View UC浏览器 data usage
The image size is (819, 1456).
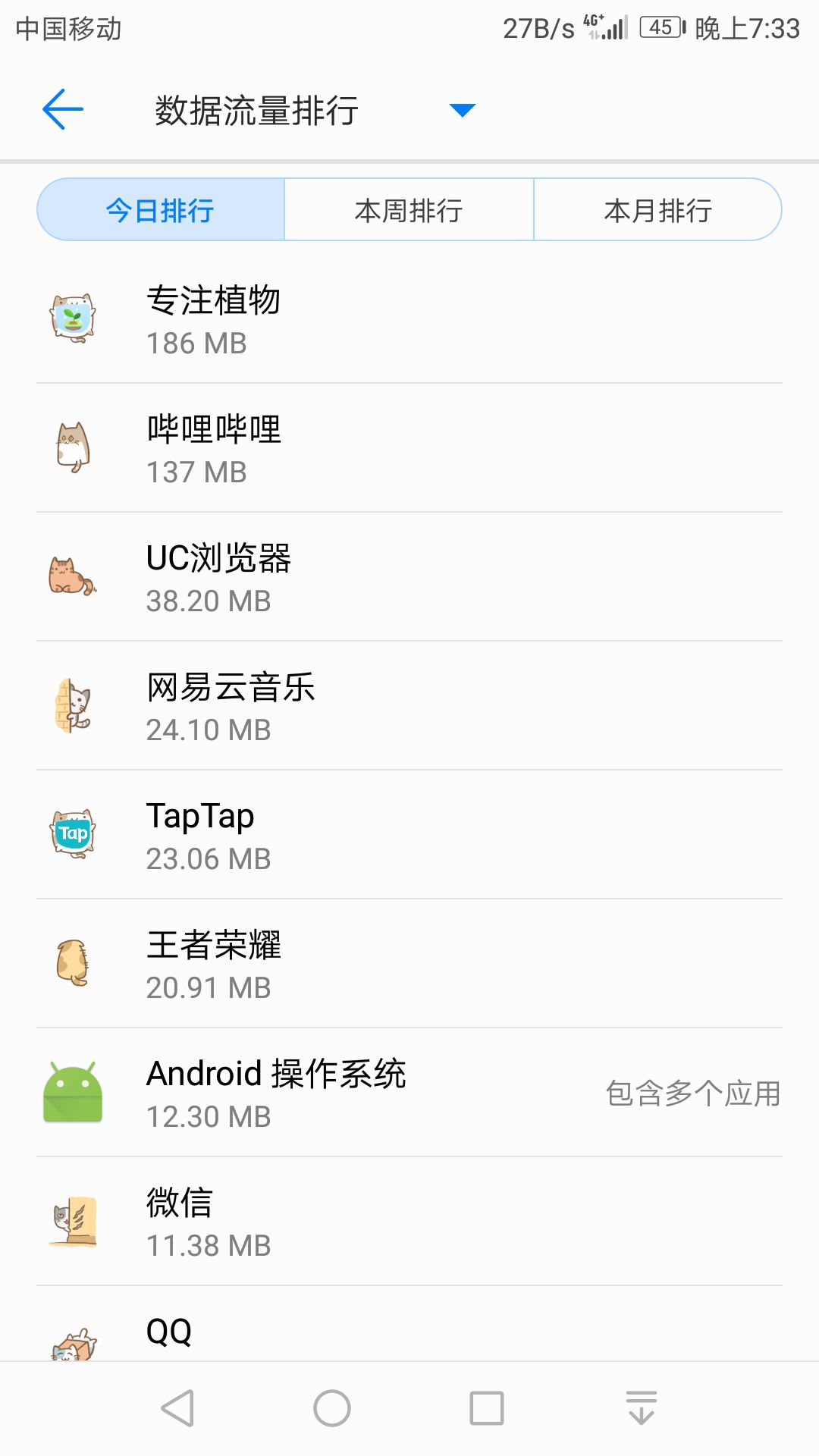point(409,578)
